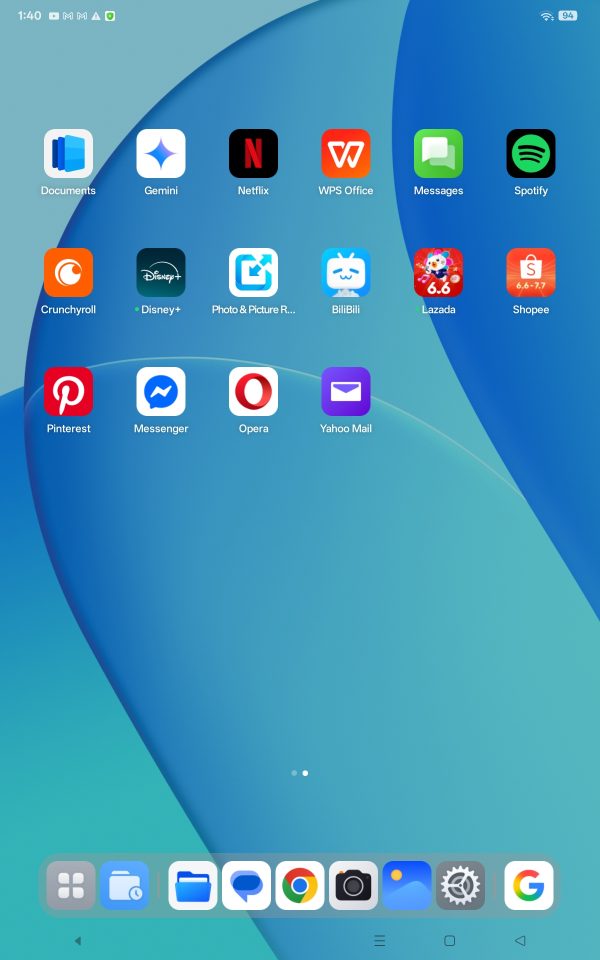
Task: Open the Lazada shopping app
Action: [x=438, y=273]
